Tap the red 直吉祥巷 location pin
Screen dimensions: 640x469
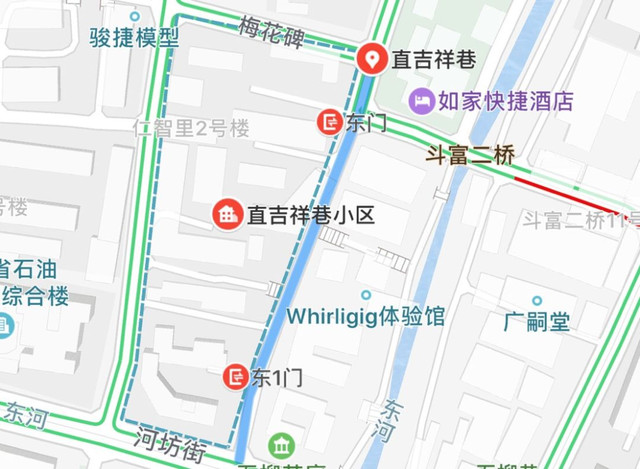point(372,59)
